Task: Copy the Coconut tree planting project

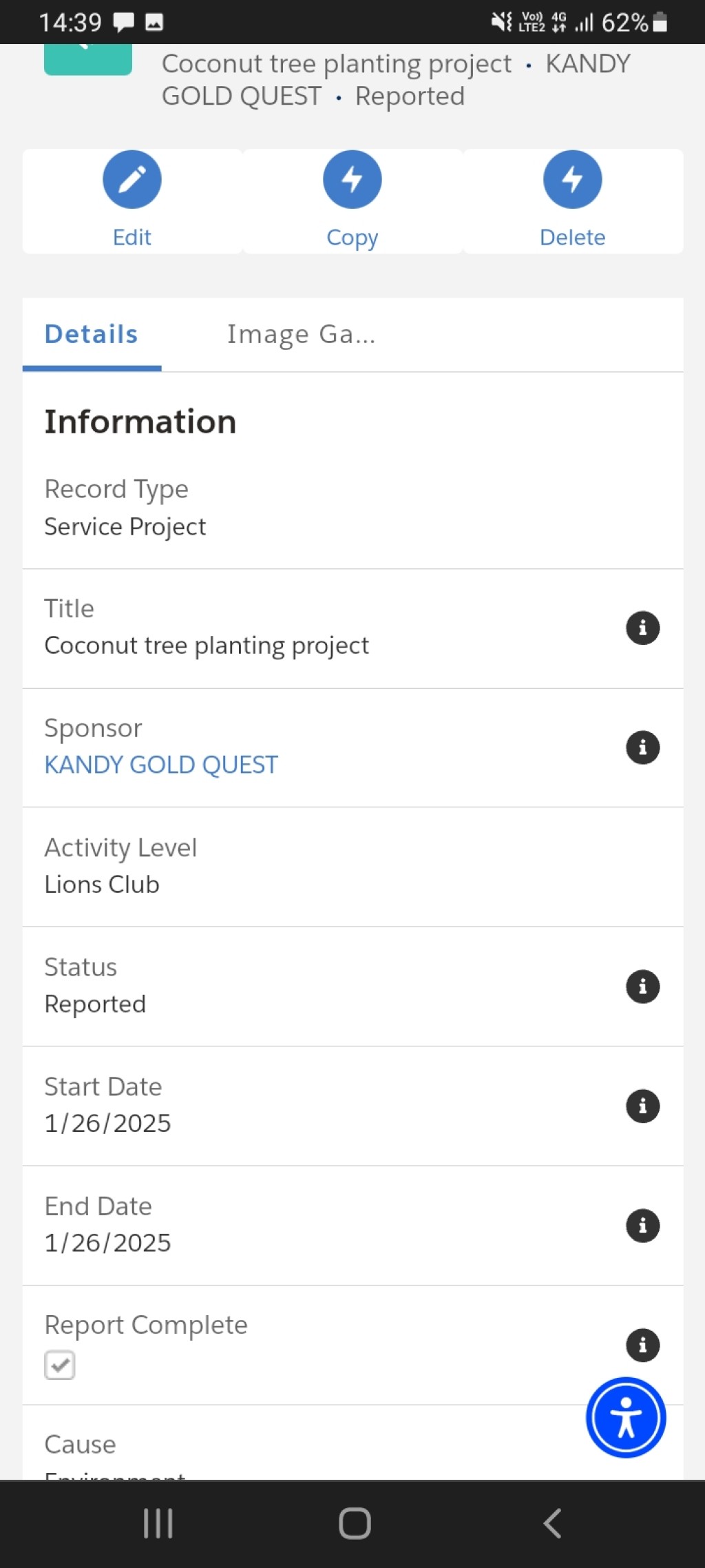Action: [x=352, y=200]
